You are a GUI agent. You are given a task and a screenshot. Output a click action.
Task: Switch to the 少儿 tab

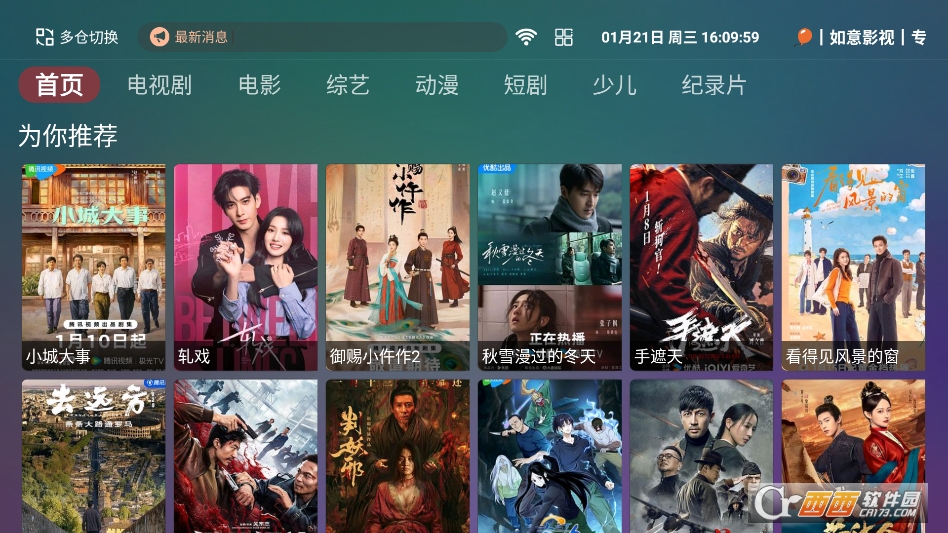point(613,85)
